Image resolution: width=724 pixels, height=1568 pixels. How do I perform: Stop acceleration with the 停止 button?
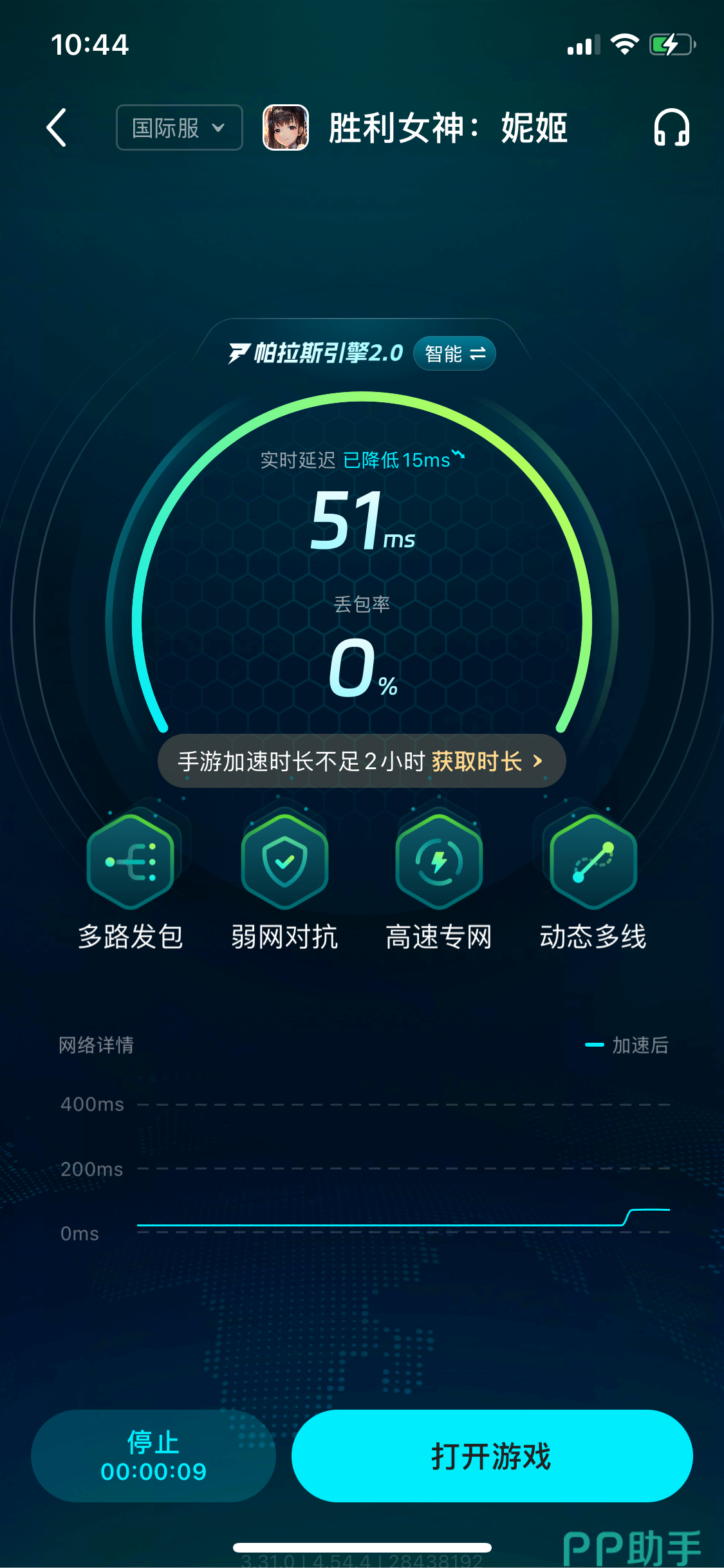point(153,1456)
